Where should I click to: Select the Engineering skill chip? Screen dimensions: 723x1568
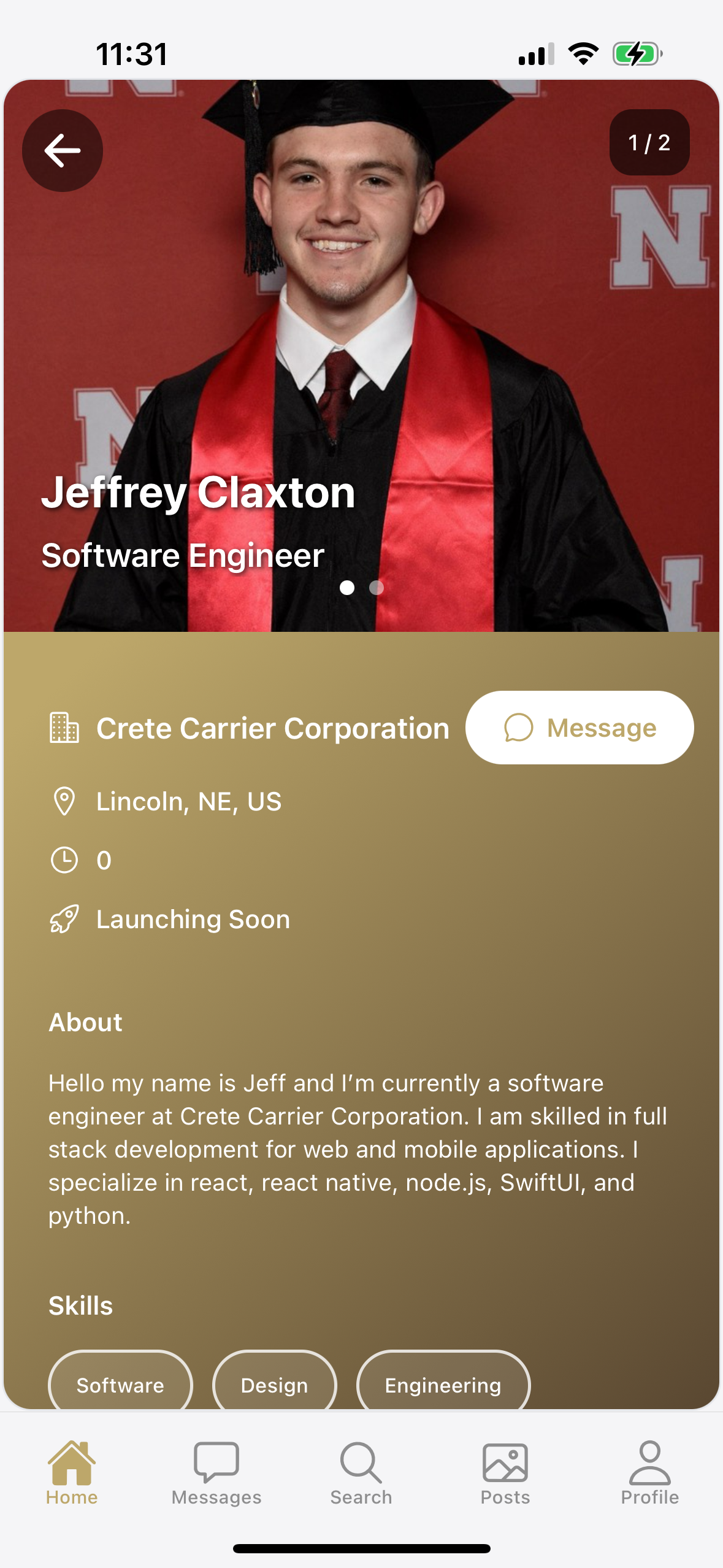(443, 1384)
